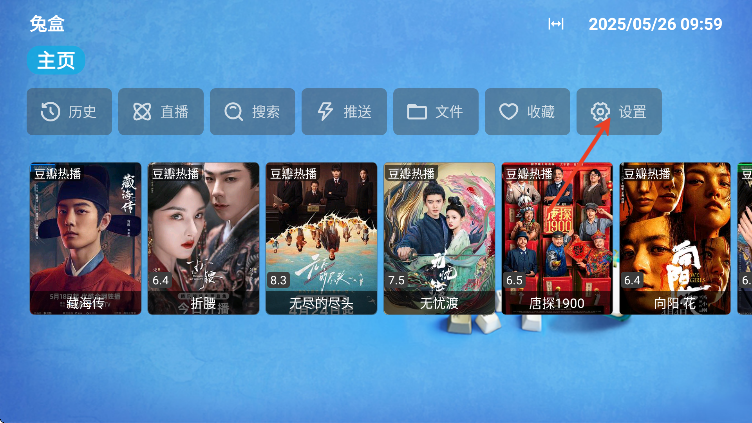Open the 藏海传 poster card
This screenshot has height=423, width=752.
tap(85, 238)
